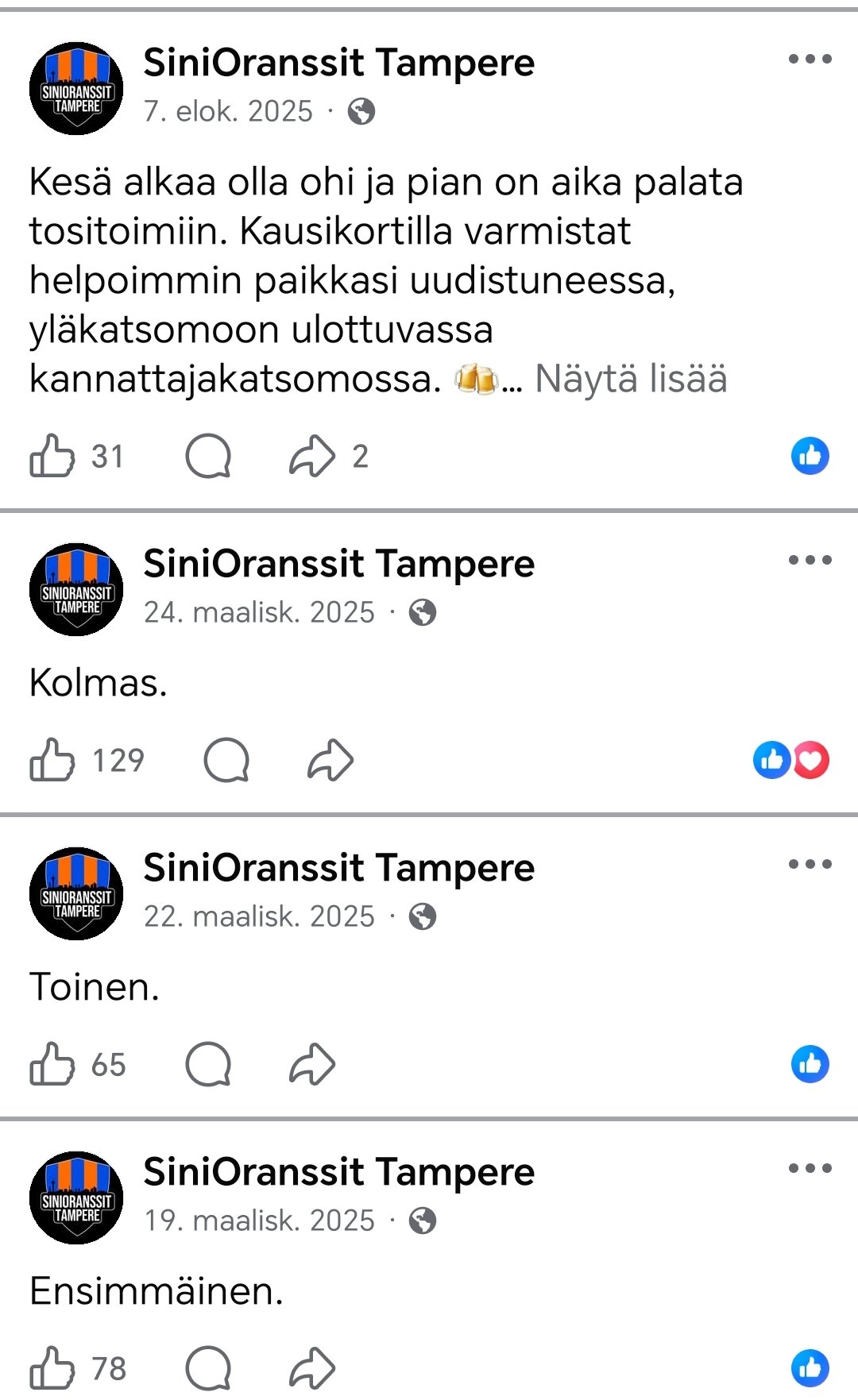Viewport: 858px width, 1400px height.
Task: Open SiniOranssit Tampere profile from the Kolmas post
Action: (338, 564)
